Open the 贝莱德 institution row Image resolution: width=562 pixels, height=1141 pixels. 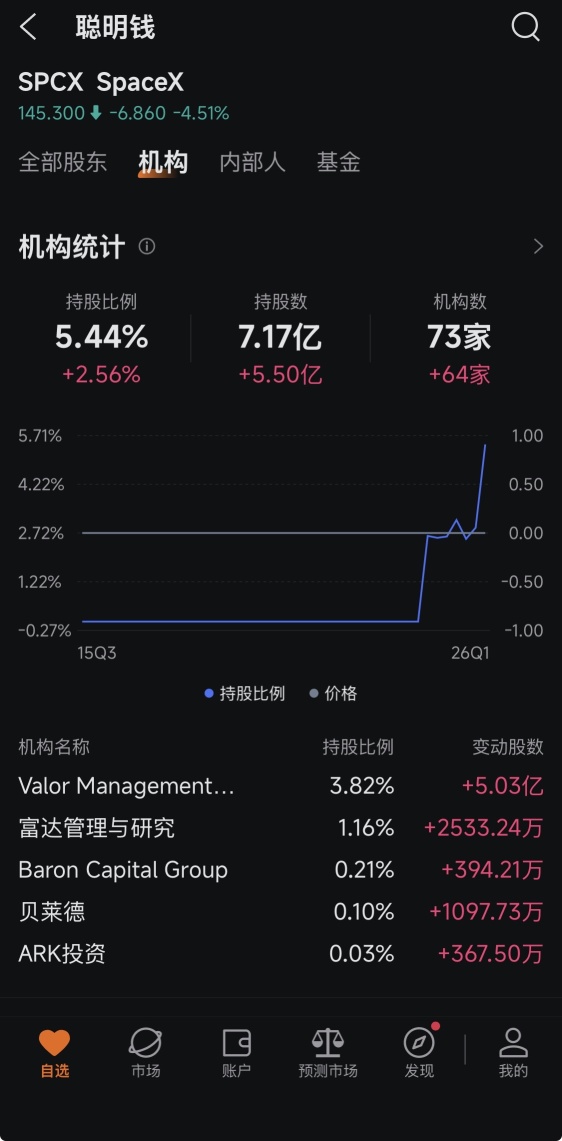click(281, 912)
